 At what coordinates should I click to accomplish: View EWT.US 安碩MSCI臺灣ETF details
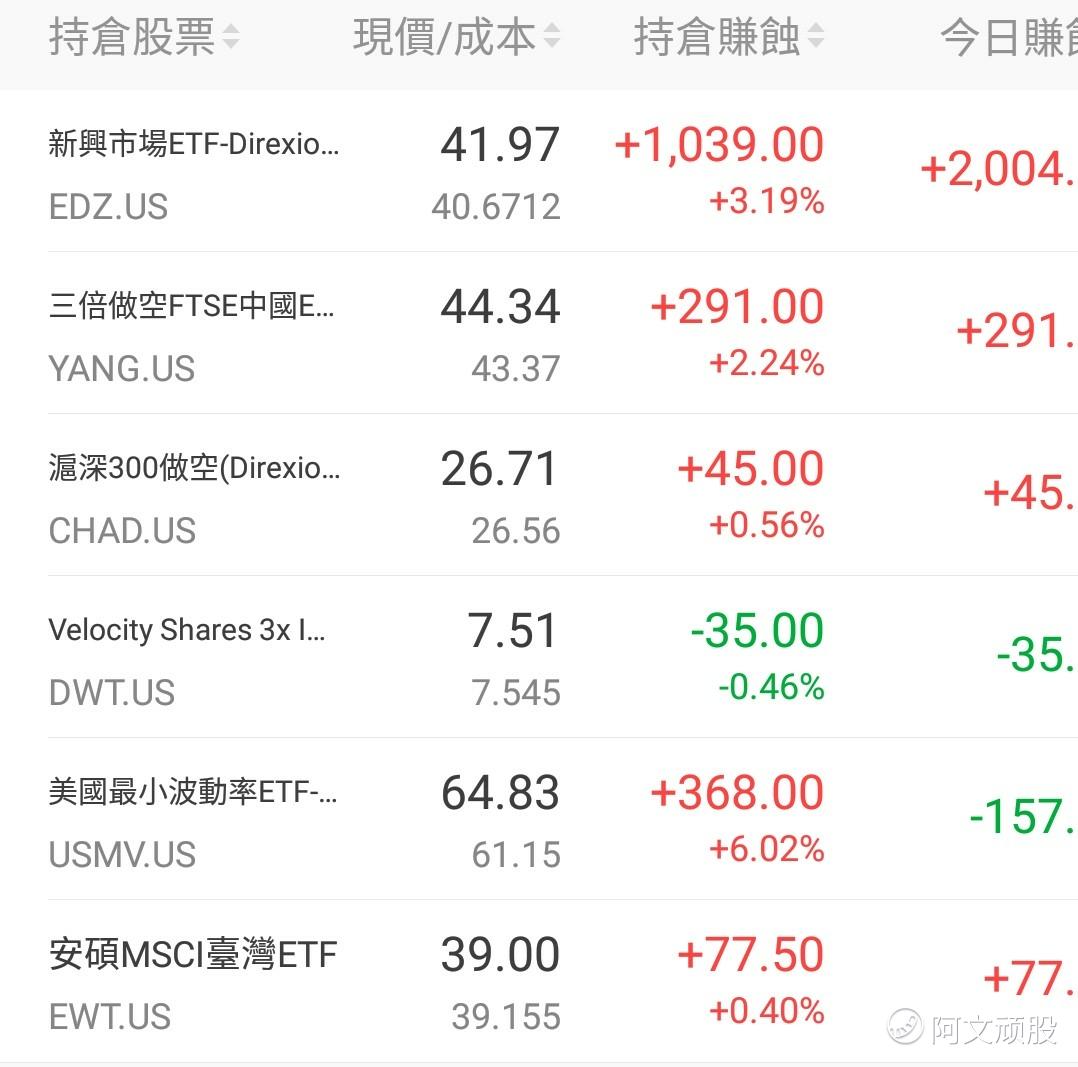point(539,982)
